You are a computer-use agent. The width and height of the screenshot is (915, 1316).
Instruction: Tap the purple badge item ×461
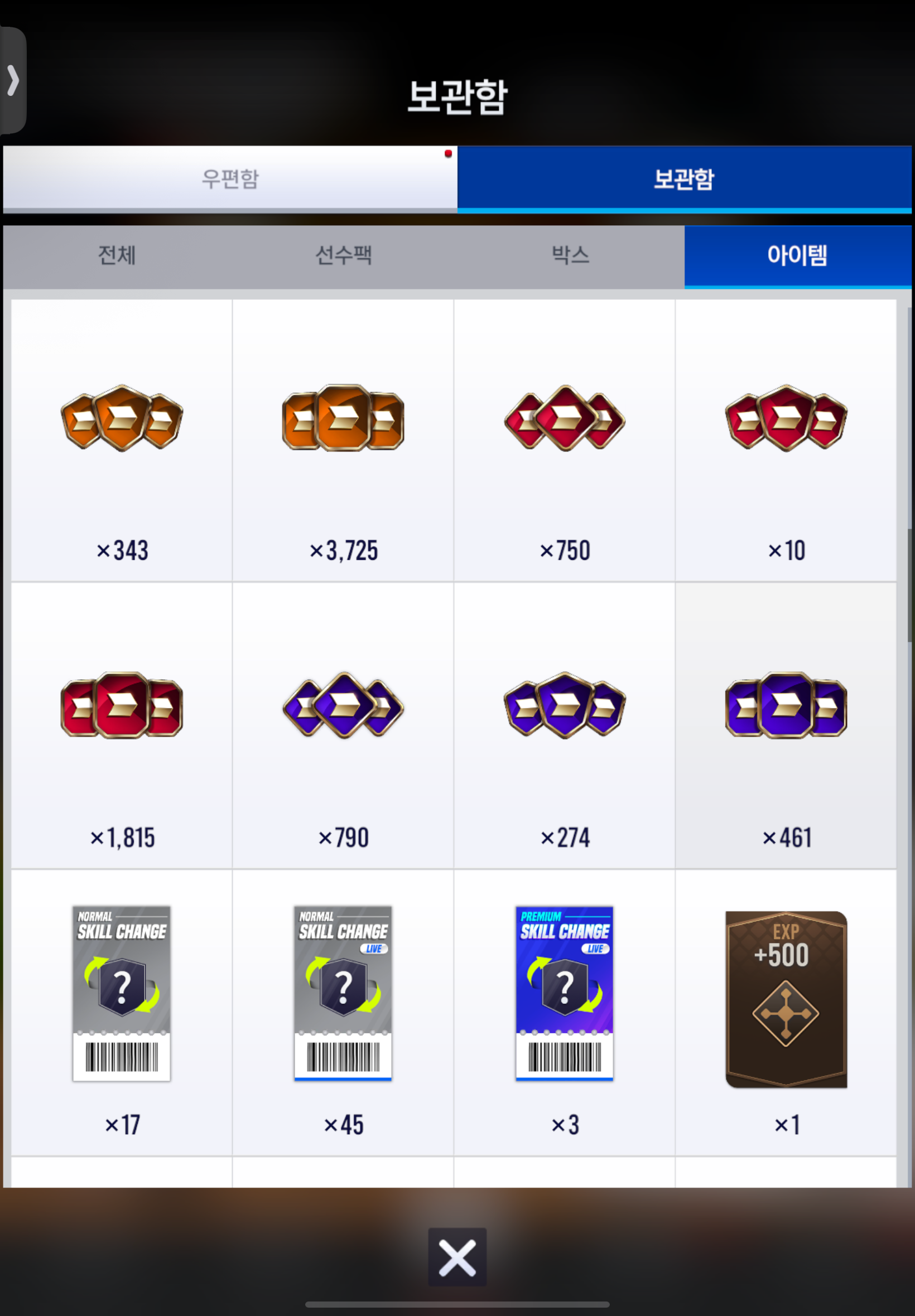pyautogui.click(x=786, y=725)
